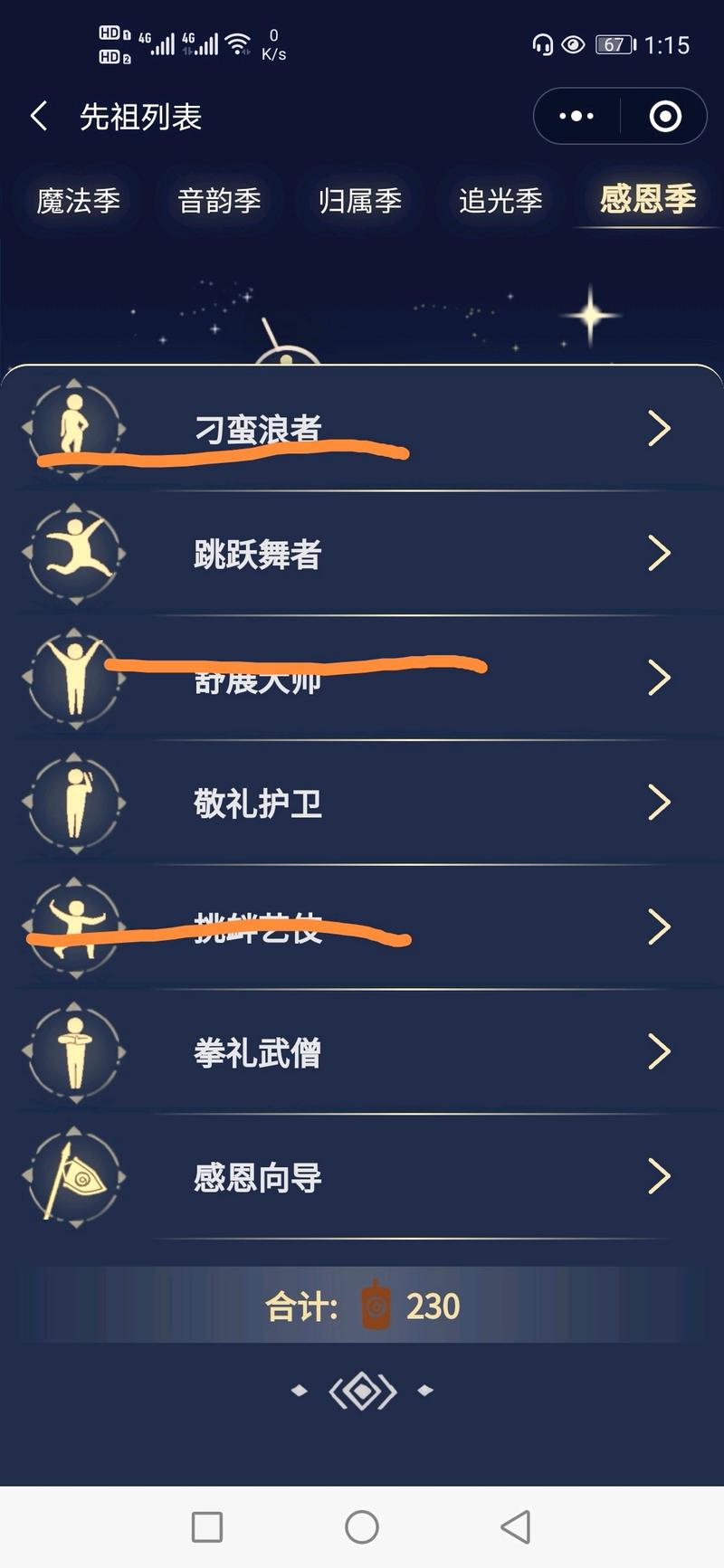Open the mini program three-dot menu
724x1568 pixels.
(576, 117)
